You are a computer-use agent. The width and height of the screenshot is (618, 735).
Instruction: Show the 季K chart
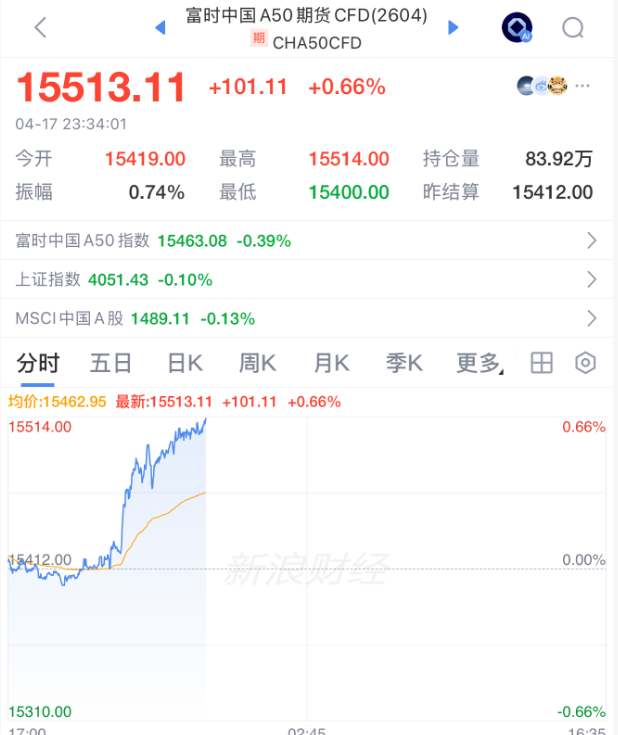tap(405, 363)
